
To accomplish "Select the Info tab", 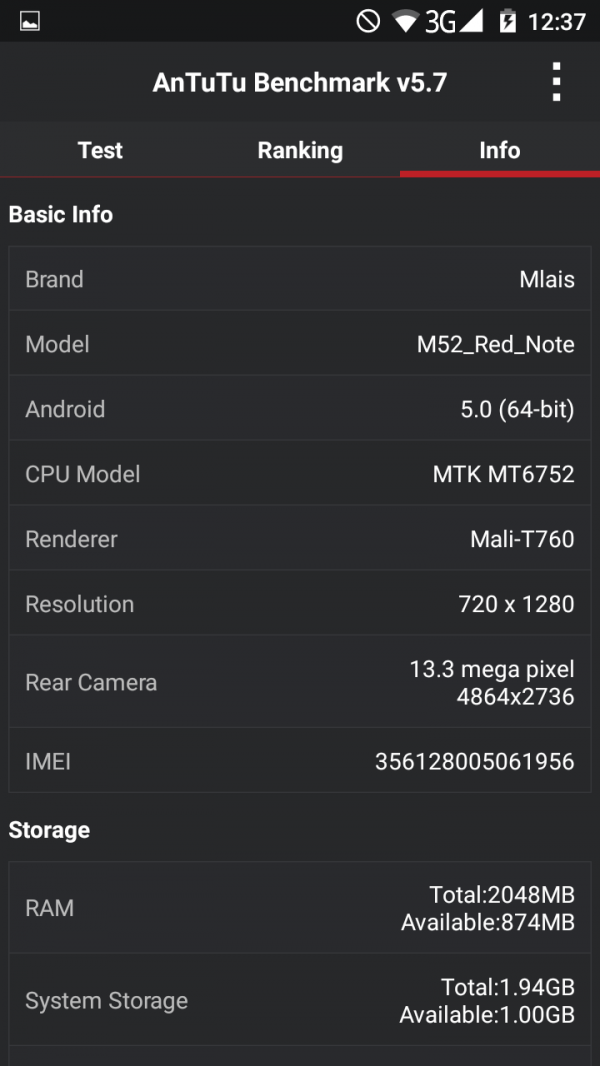I will pyautogui.click(x=499, y=150).
